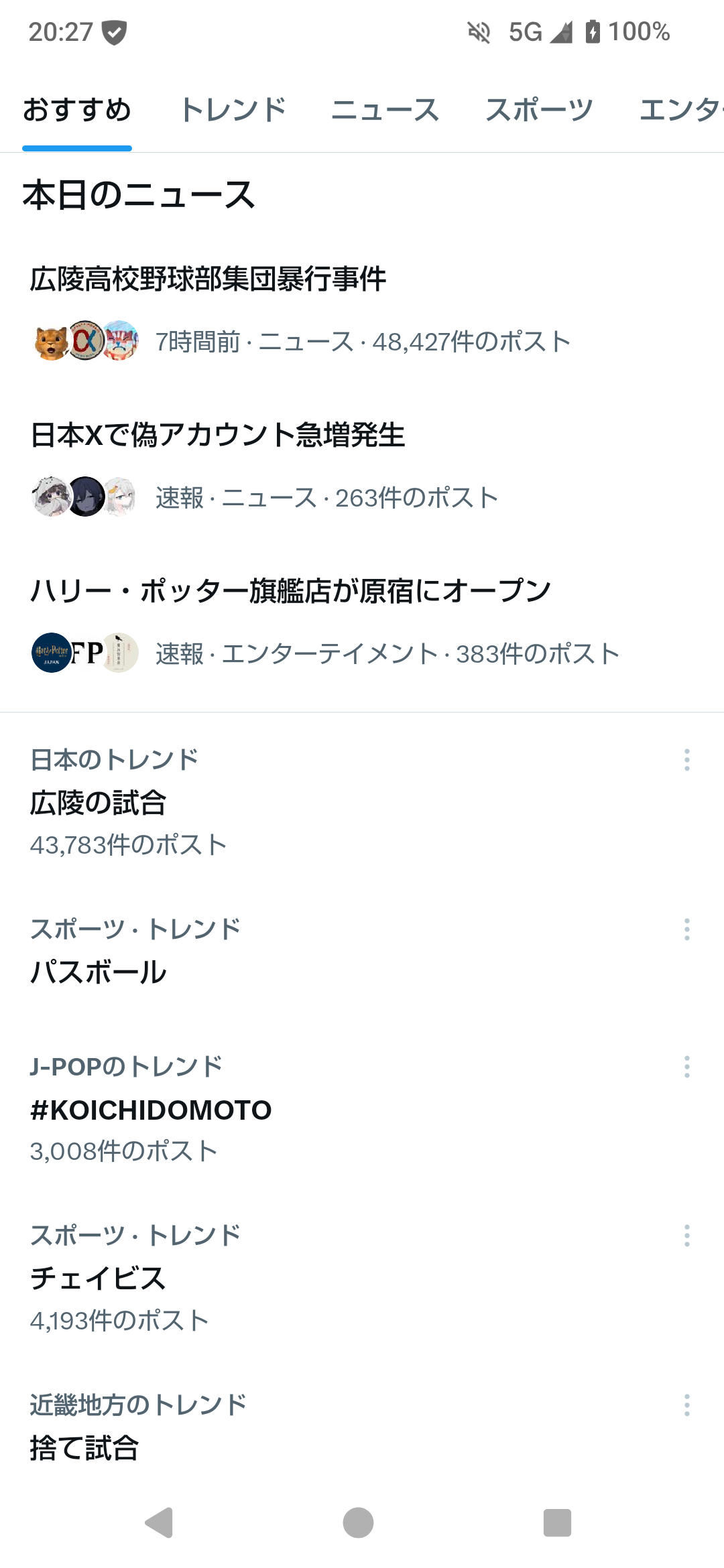
Task: Tap the more options icon for 広陵の試合
Action: coord(686,760)
